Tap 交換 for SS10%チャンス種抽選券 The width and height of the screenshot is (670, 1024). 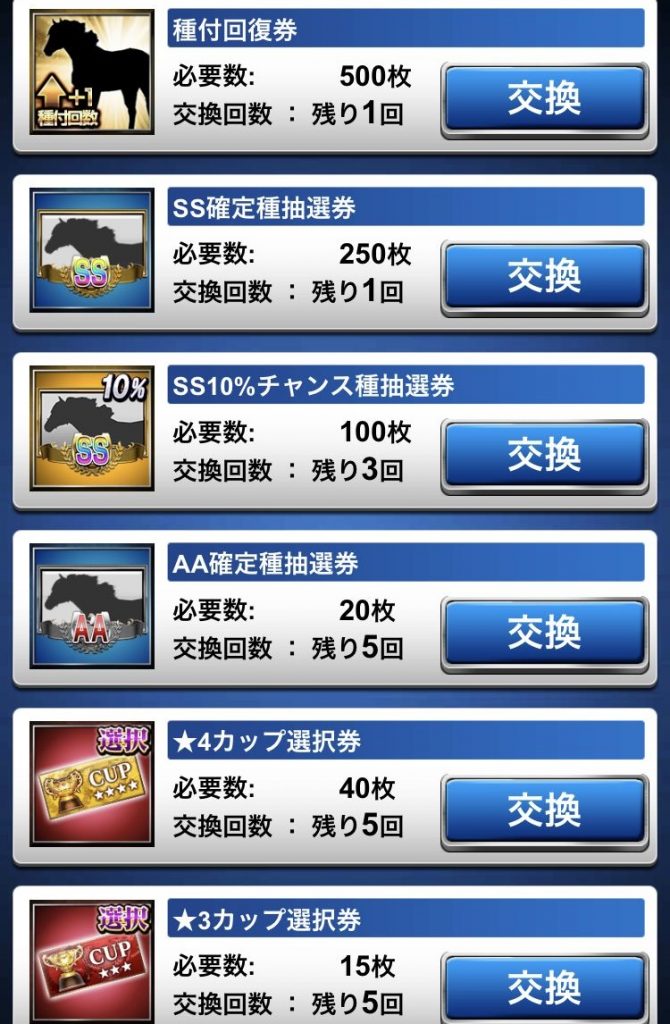click(544, 454)
